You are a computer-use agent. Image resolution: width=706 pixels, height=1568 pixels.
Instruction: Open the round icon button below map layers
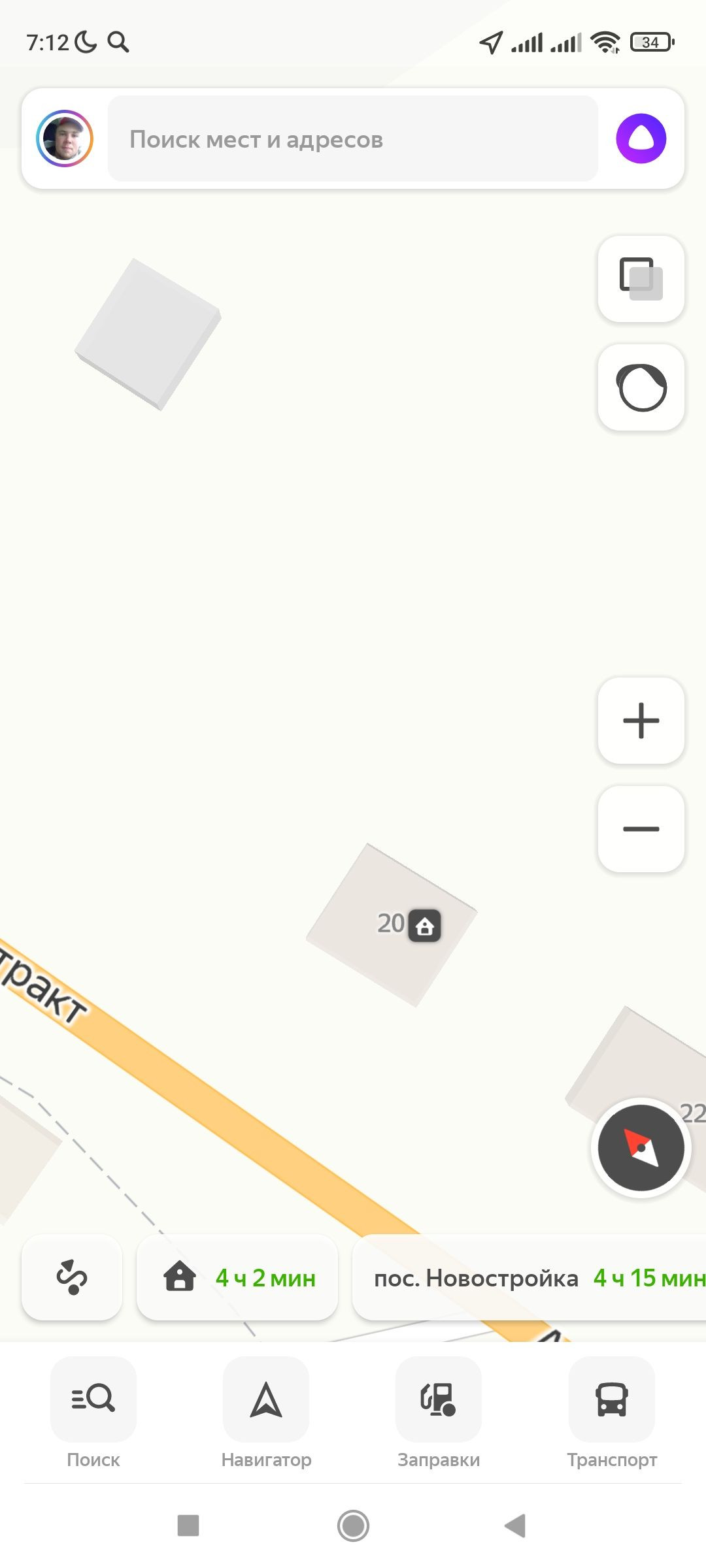[x=641, y=387]
